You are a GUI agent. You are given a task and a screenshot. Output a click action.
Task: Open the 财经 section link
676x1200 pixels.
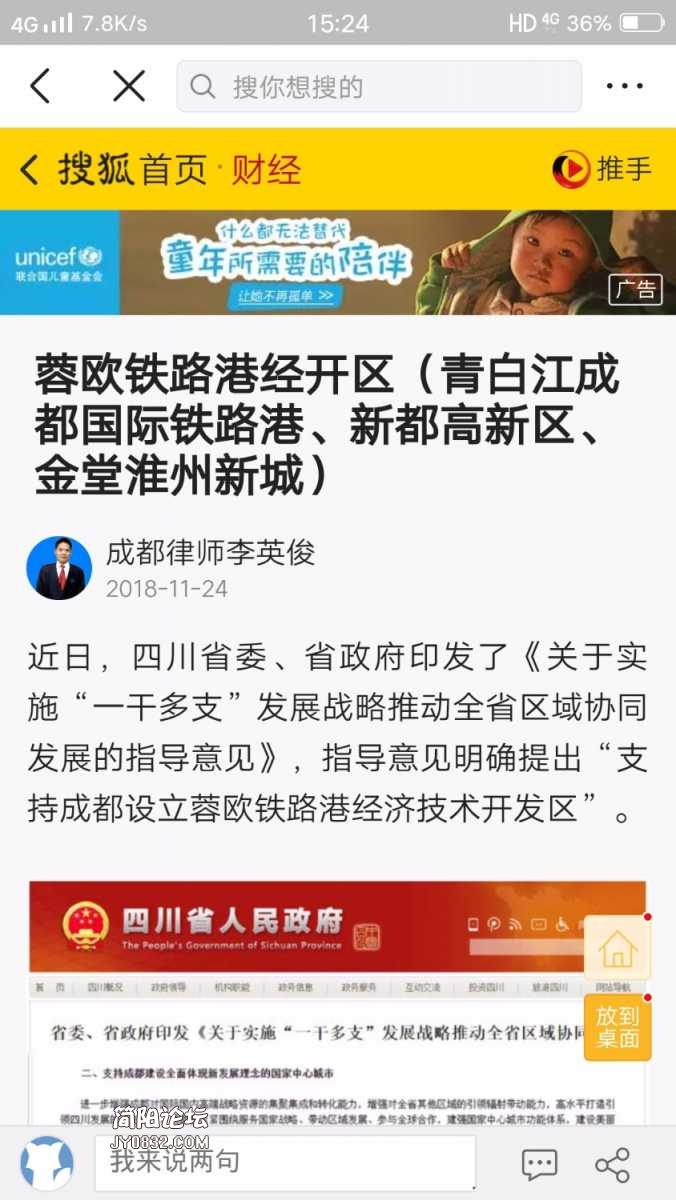(x=266, y=169)
